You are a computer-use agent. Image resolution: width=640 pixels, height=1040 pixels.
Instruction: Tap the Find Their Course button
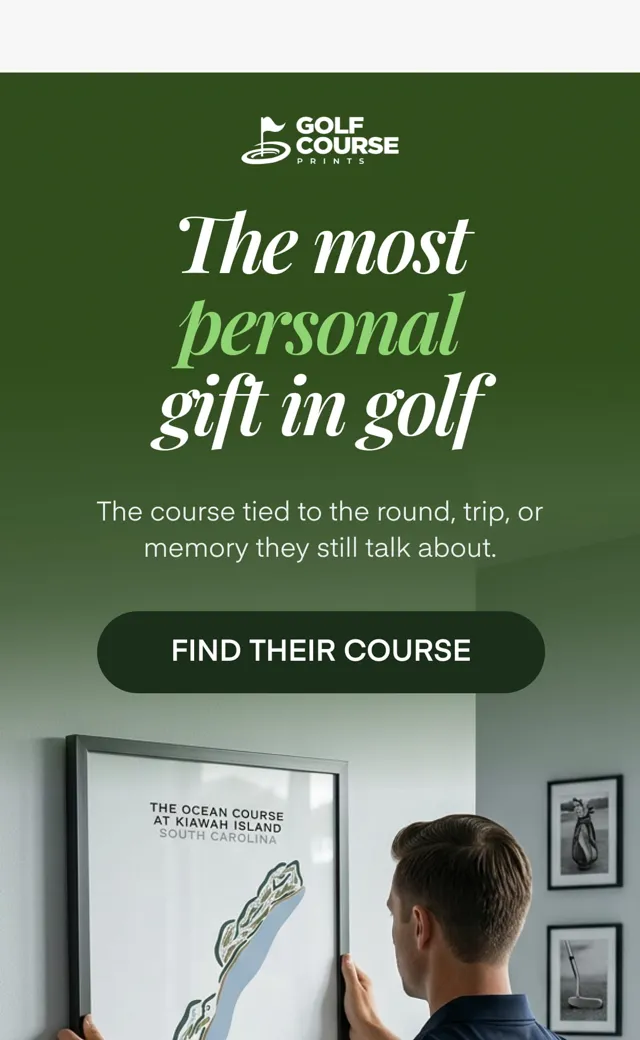pos(321,652)
